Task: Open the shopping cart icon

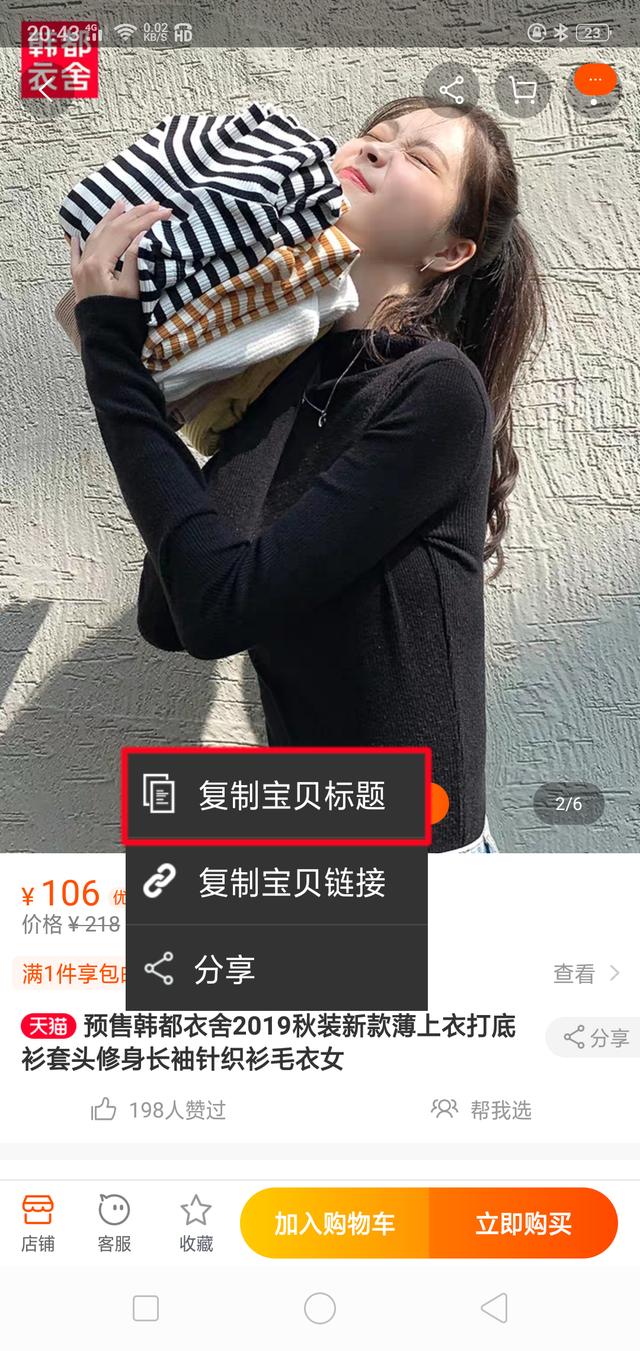Action: point(522,91)
